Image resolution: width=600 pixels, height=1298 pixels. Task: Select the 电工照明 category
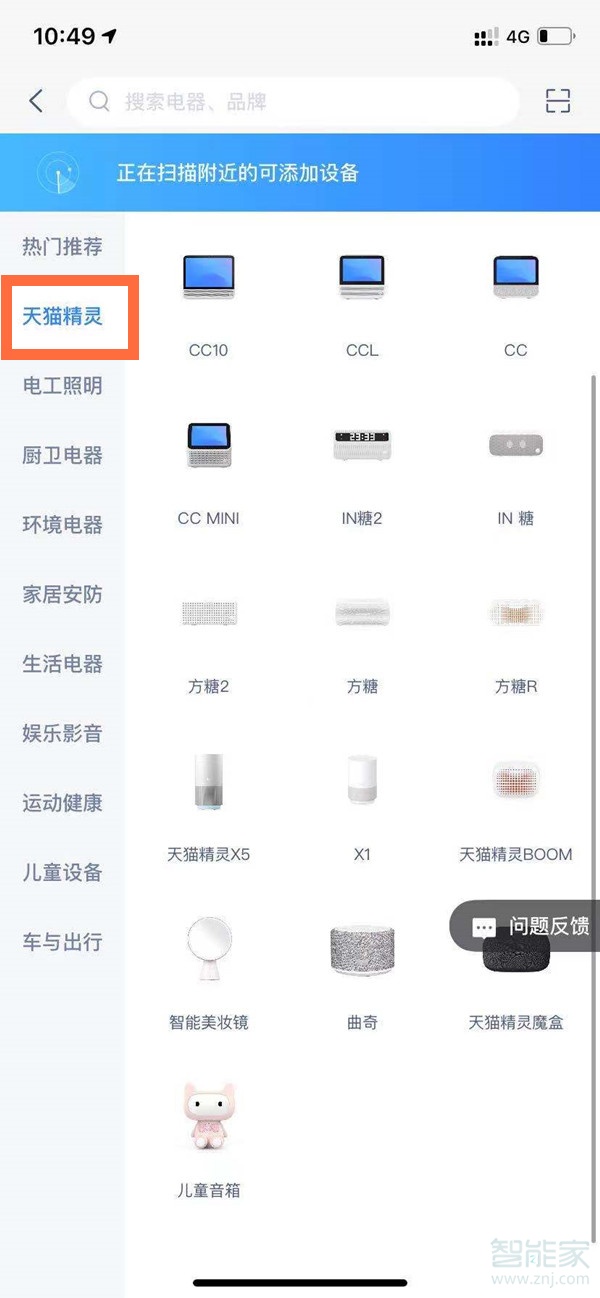pyautogui.click(x=62, y=386)
